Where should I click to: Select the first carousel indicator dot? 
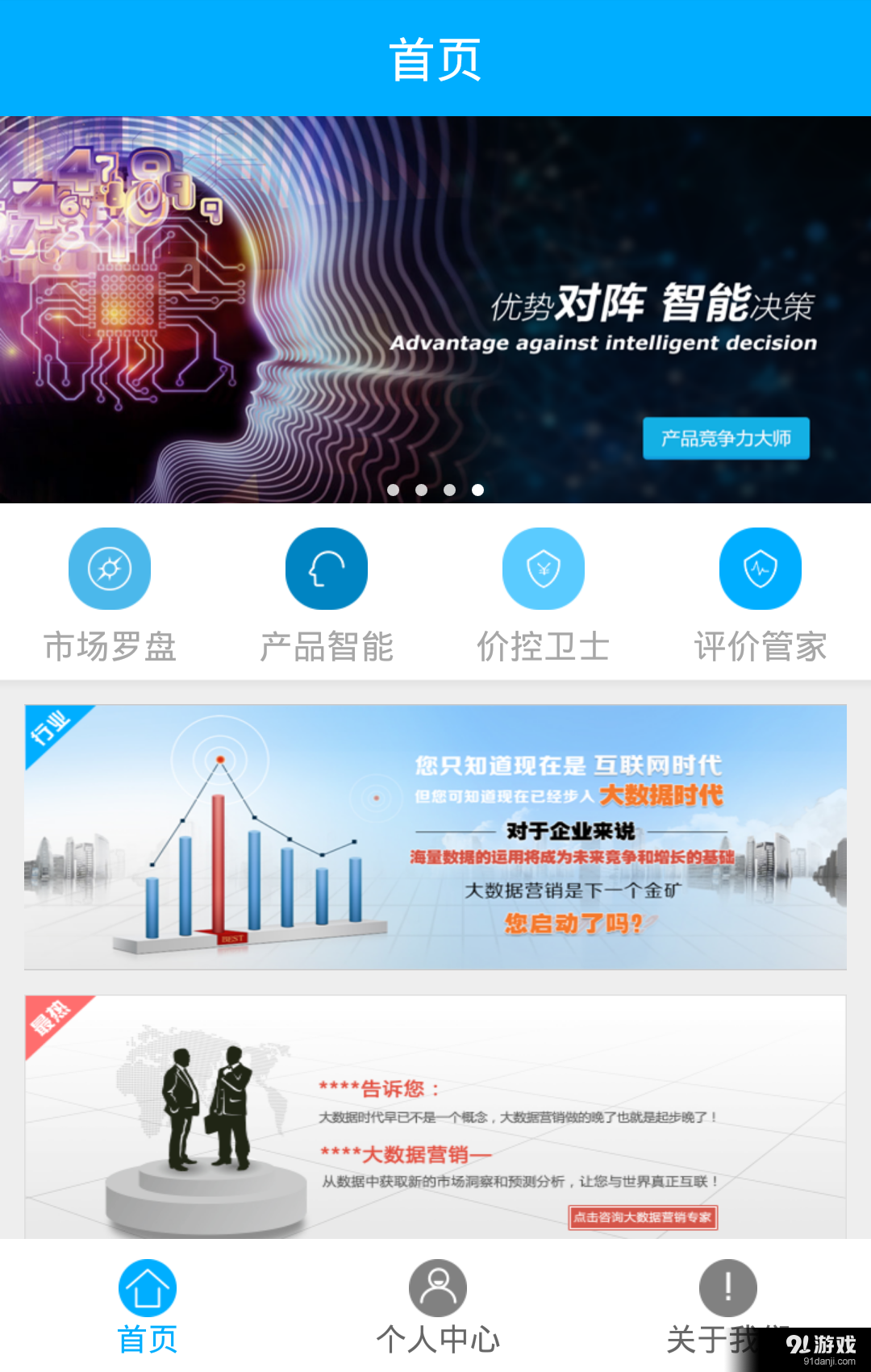tap(393, 490)
